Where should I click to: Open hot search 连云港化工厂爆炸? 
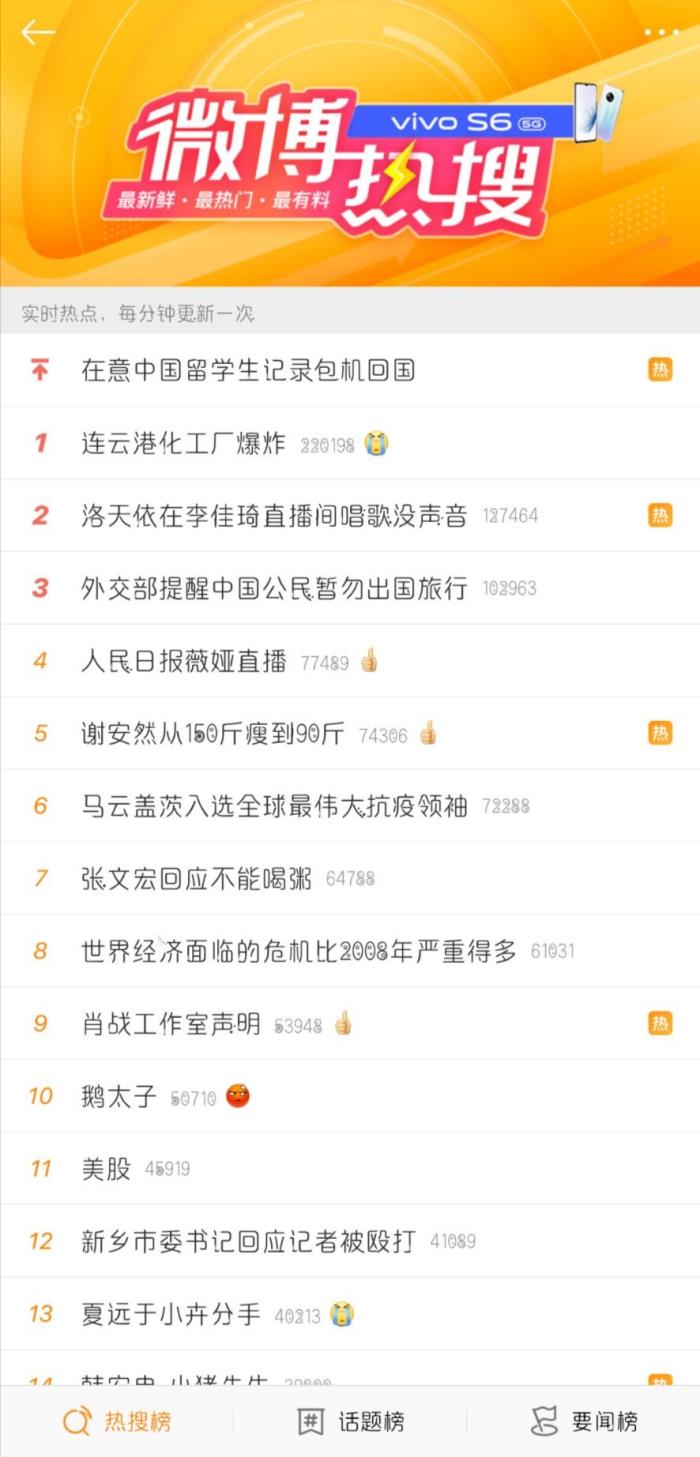(x=184, y=443)
